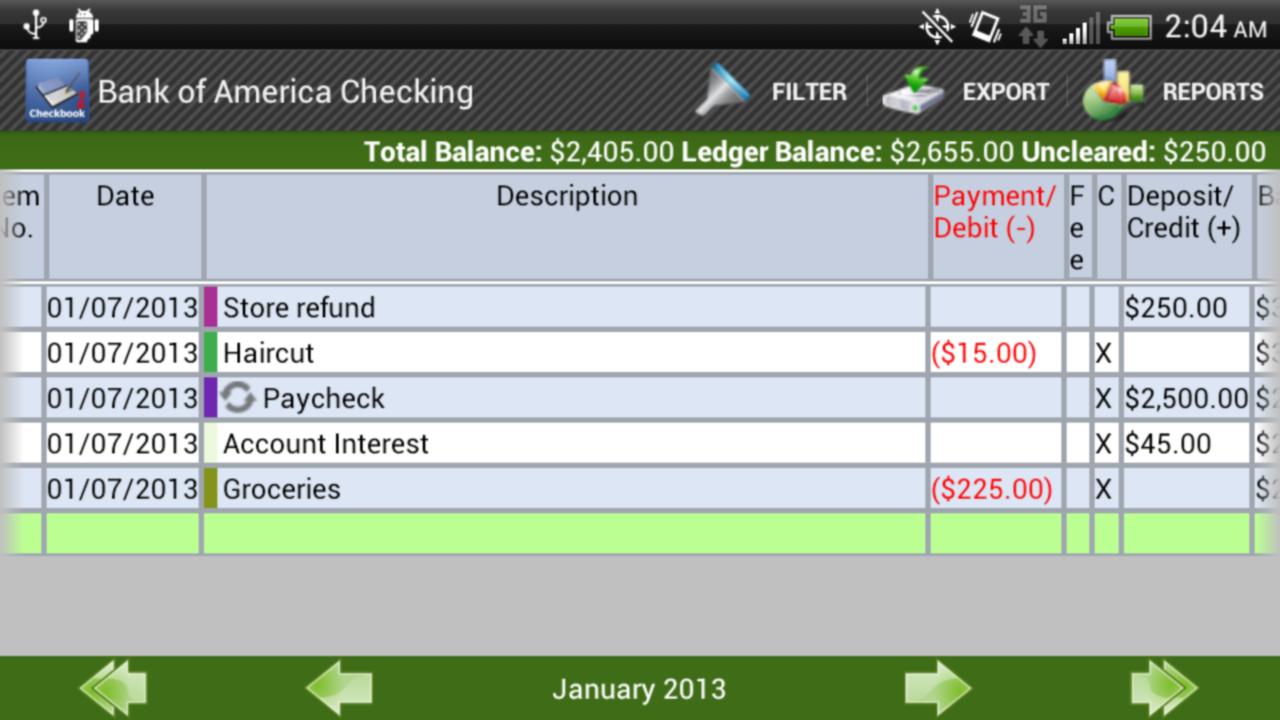
Task: Tap the Checkbook app icon
Action: pos(57,92)
